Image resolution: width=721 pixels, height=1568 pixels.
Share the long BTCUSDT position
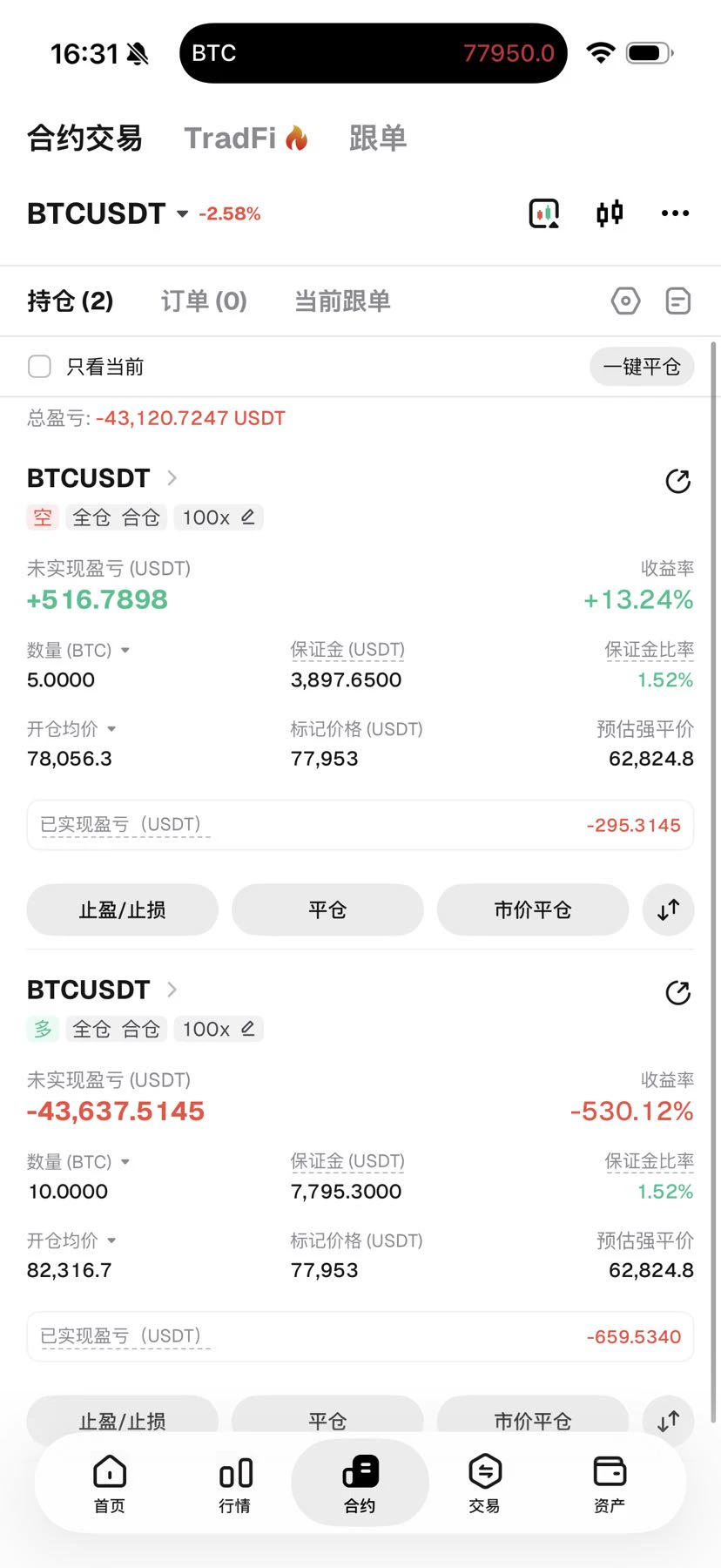click(x=677, y=992)
